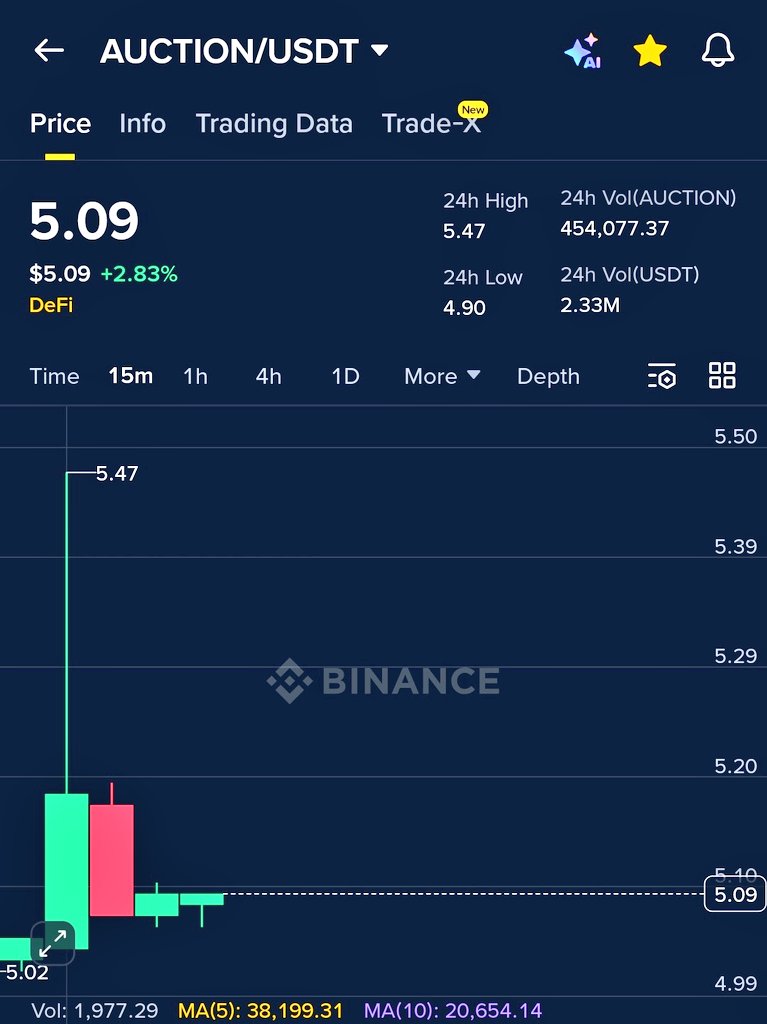Viewport: 767px width, 1024px height.
Task: Open the grid layout tools icon
Action: point(722,376)
